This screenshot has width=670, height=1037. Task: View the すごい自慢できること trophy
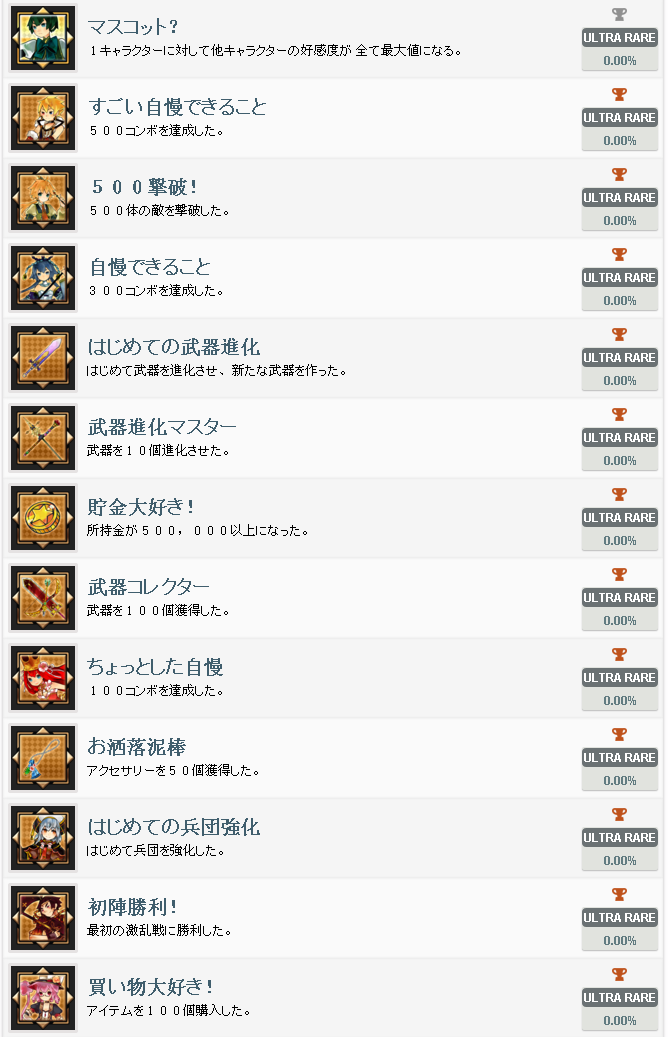coord(177,107)
